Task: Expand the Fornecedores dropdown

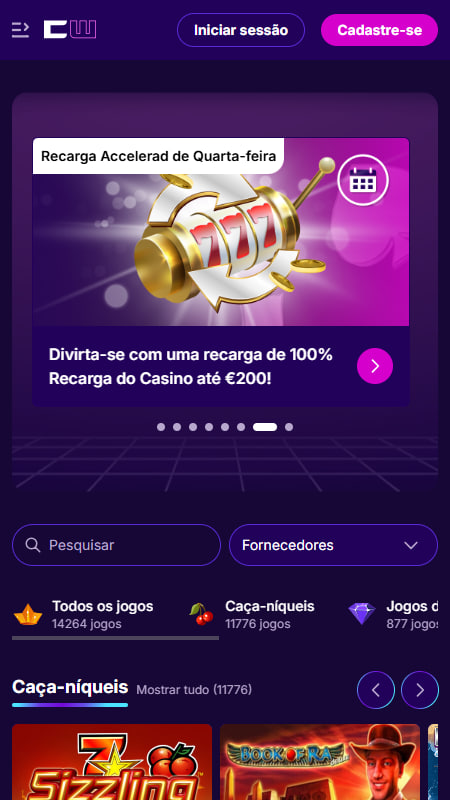Action: tap(333, 545)
